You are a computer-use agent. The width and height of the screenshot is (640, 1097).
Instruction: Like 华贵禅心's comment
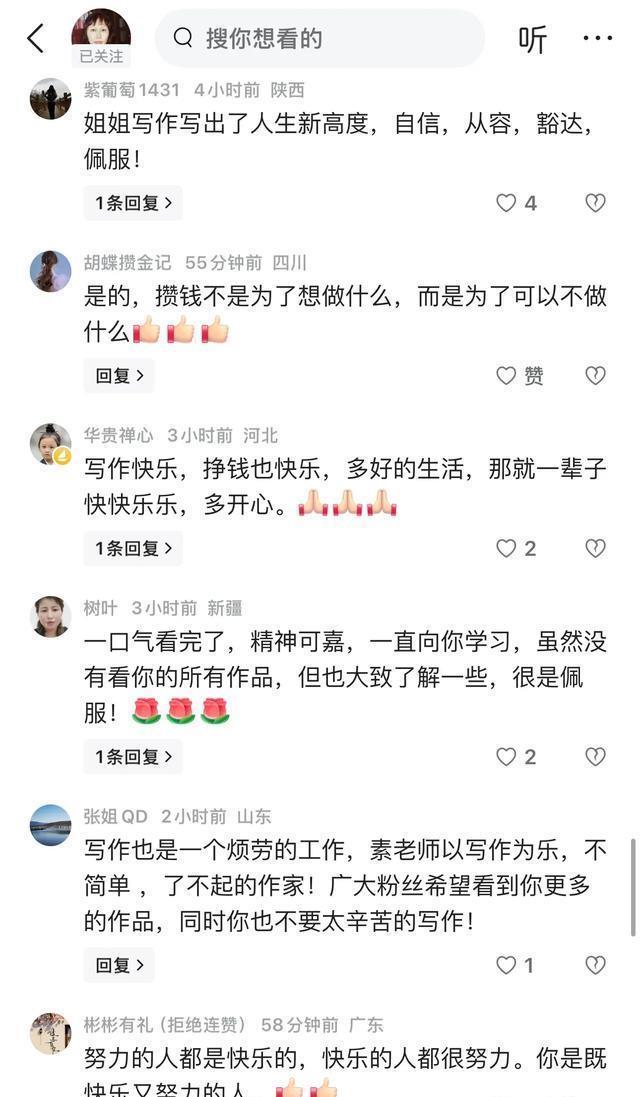point(507,548)
